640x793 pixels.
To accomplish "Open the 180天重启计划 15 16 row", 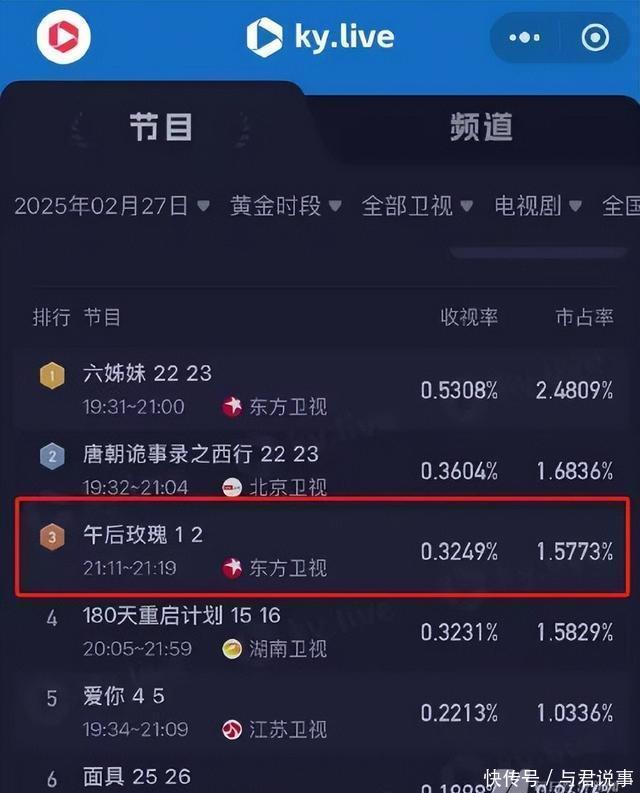I will [320, 631].
